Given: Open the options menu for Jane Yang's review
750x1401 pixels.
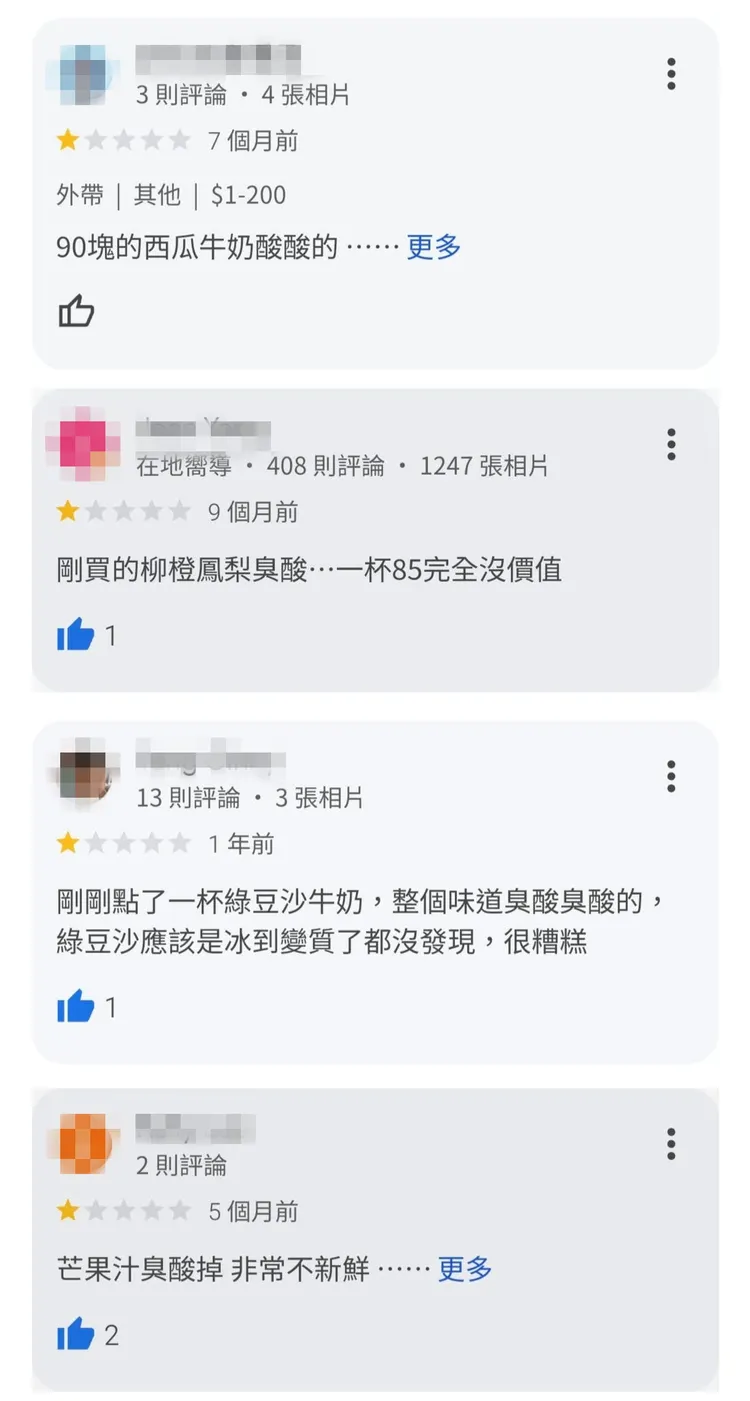Looking at the screenshot, I should pyautogui.click(x=671, y=446).
